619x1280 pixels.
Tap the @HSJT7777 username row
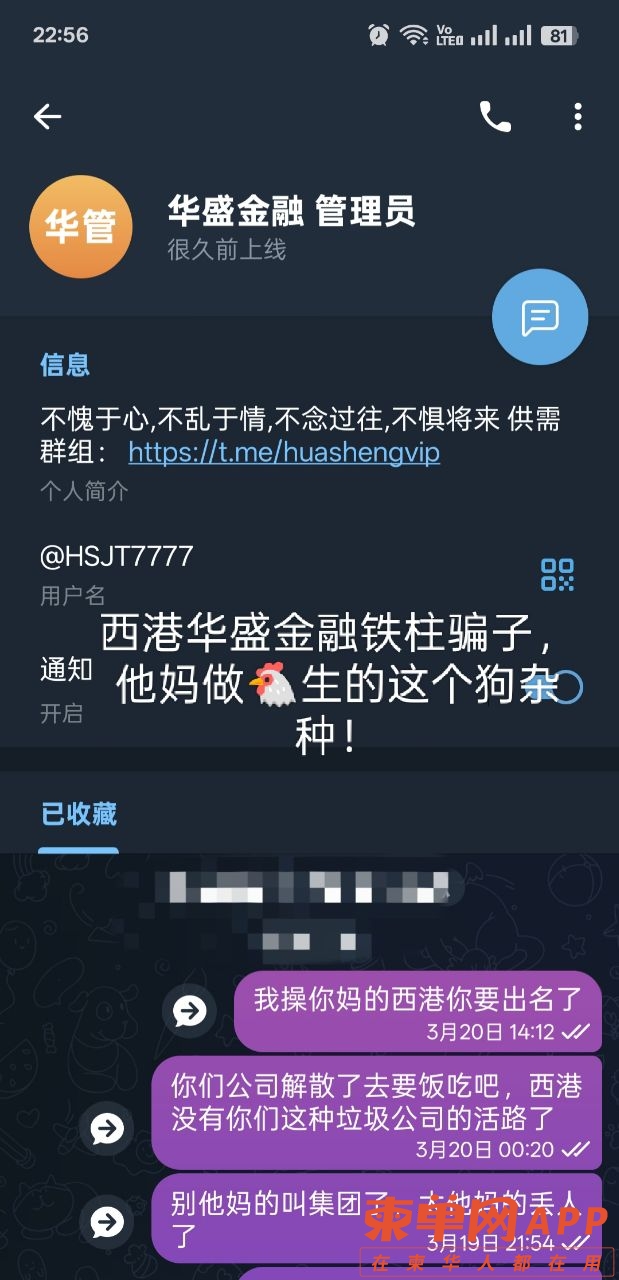[x=117, y=556]
